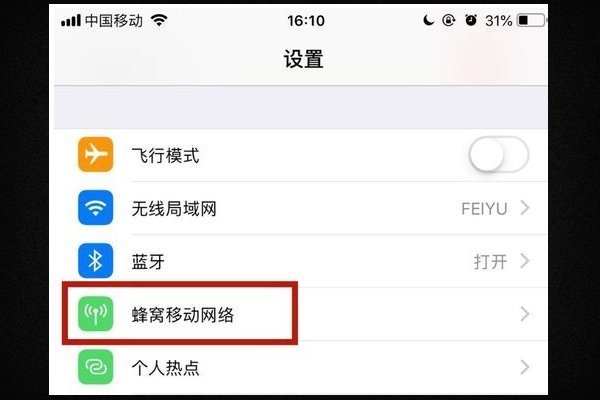Open 无线局域网 Wi-Fi settings
This screenshot has height=400, width=600.
click(x=300, y=209)
